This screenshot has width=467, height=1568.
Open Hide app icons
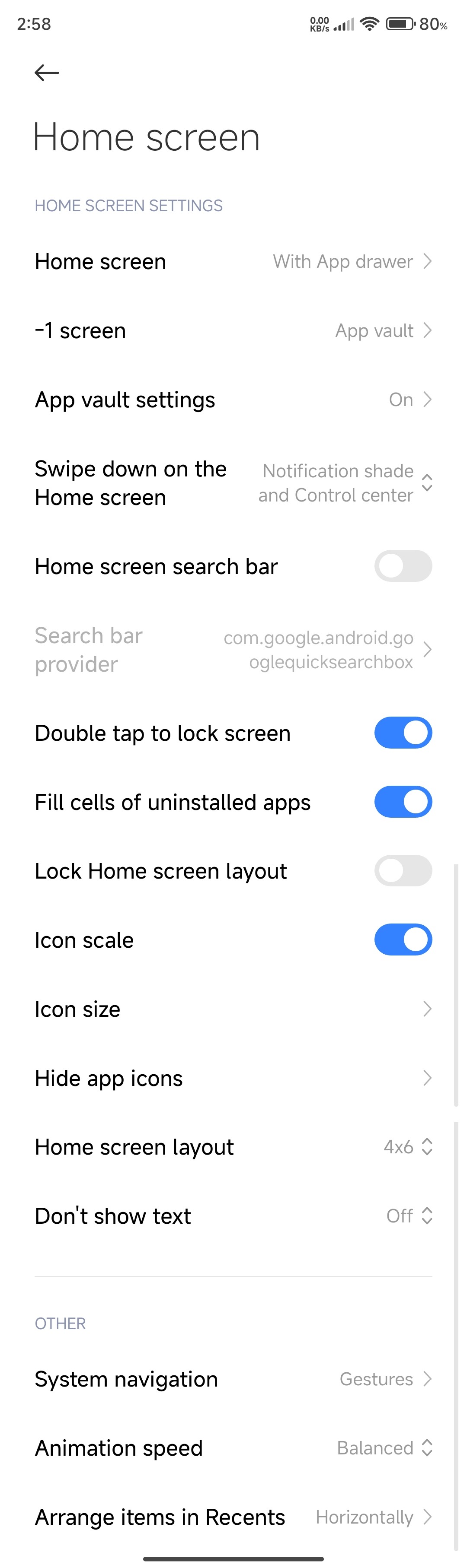[233, 1079]
